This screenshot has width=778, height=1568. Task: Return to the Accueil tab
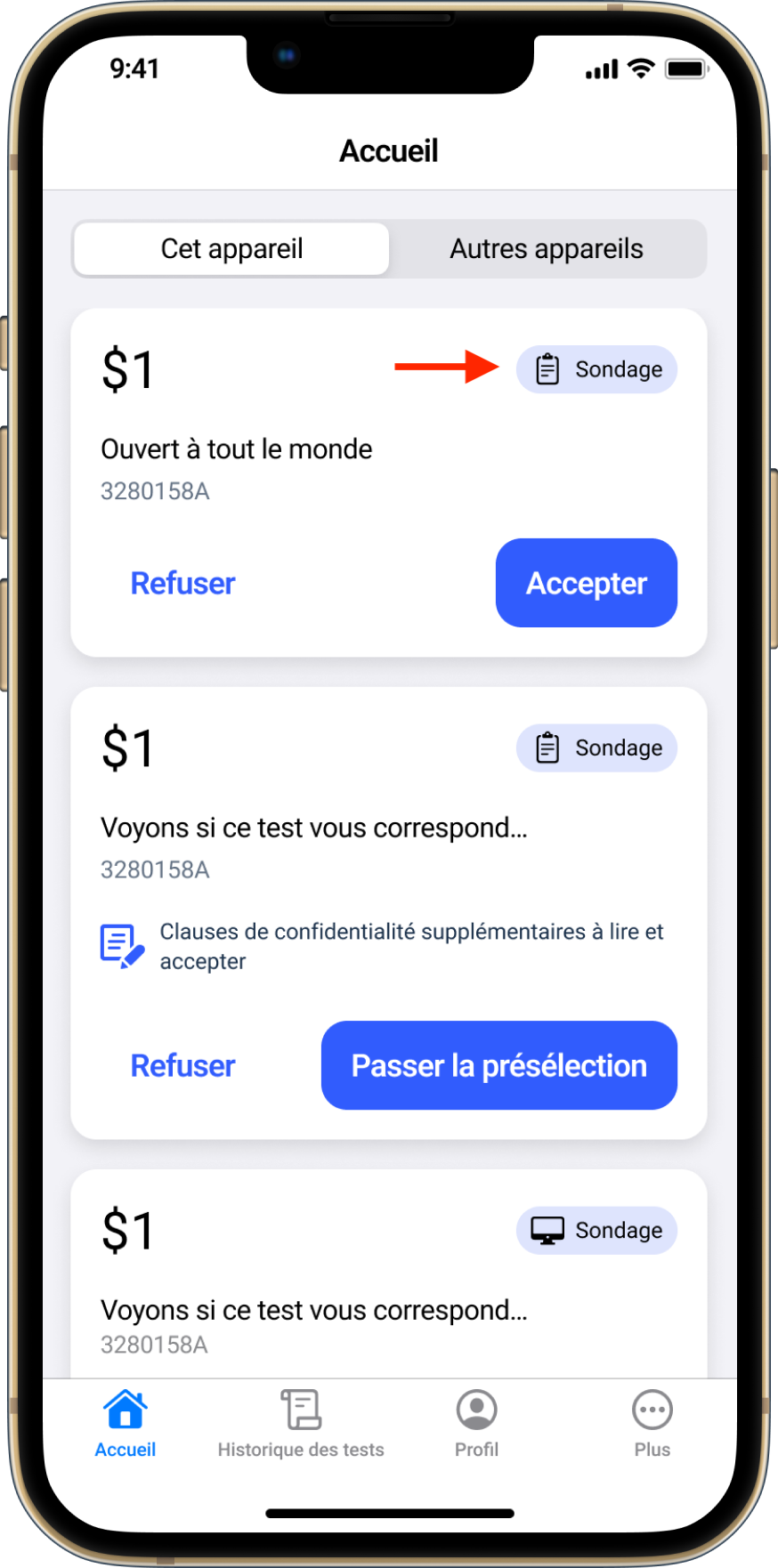pyautogui.click(x=126, y=1424)
